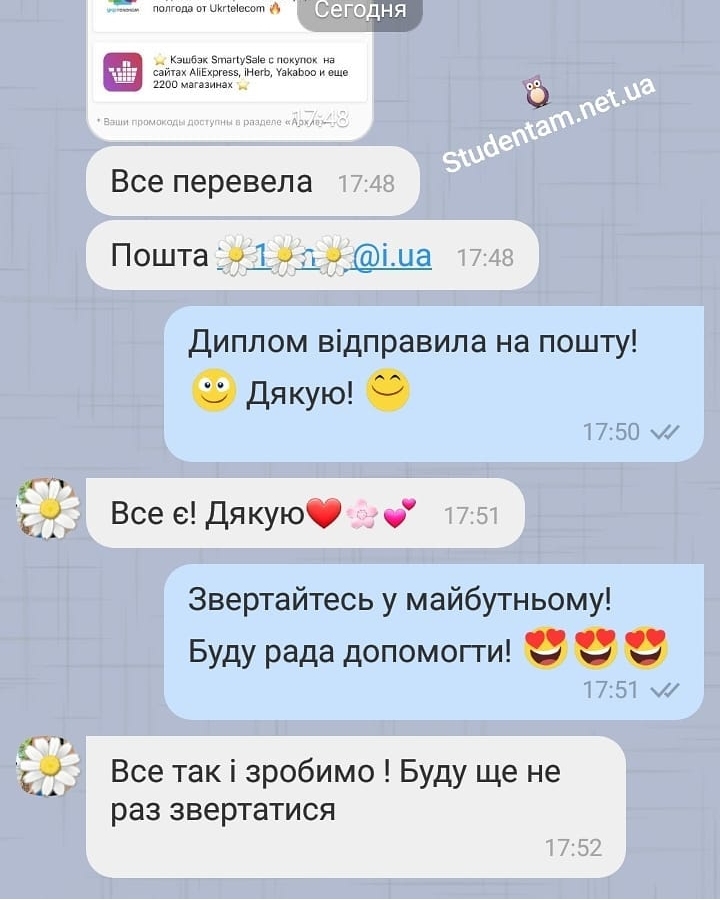Open the daisy avatar beside "Все є! Дякую"
This screenshot has width=720, height=900.
[x=49, y=509]
